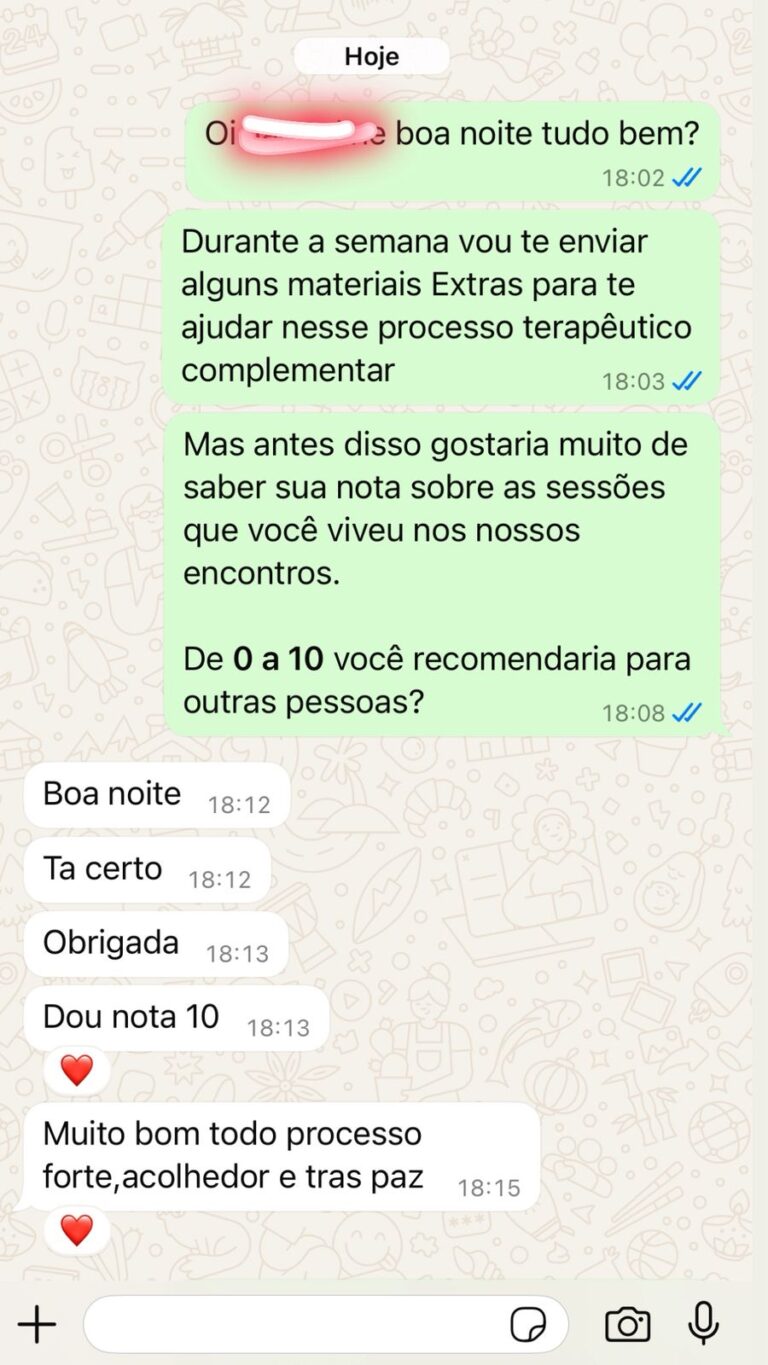Open the camera to send a photo
This screenshot has height=1365, width=768.
pyautogui.click(x=628, y=1325)
